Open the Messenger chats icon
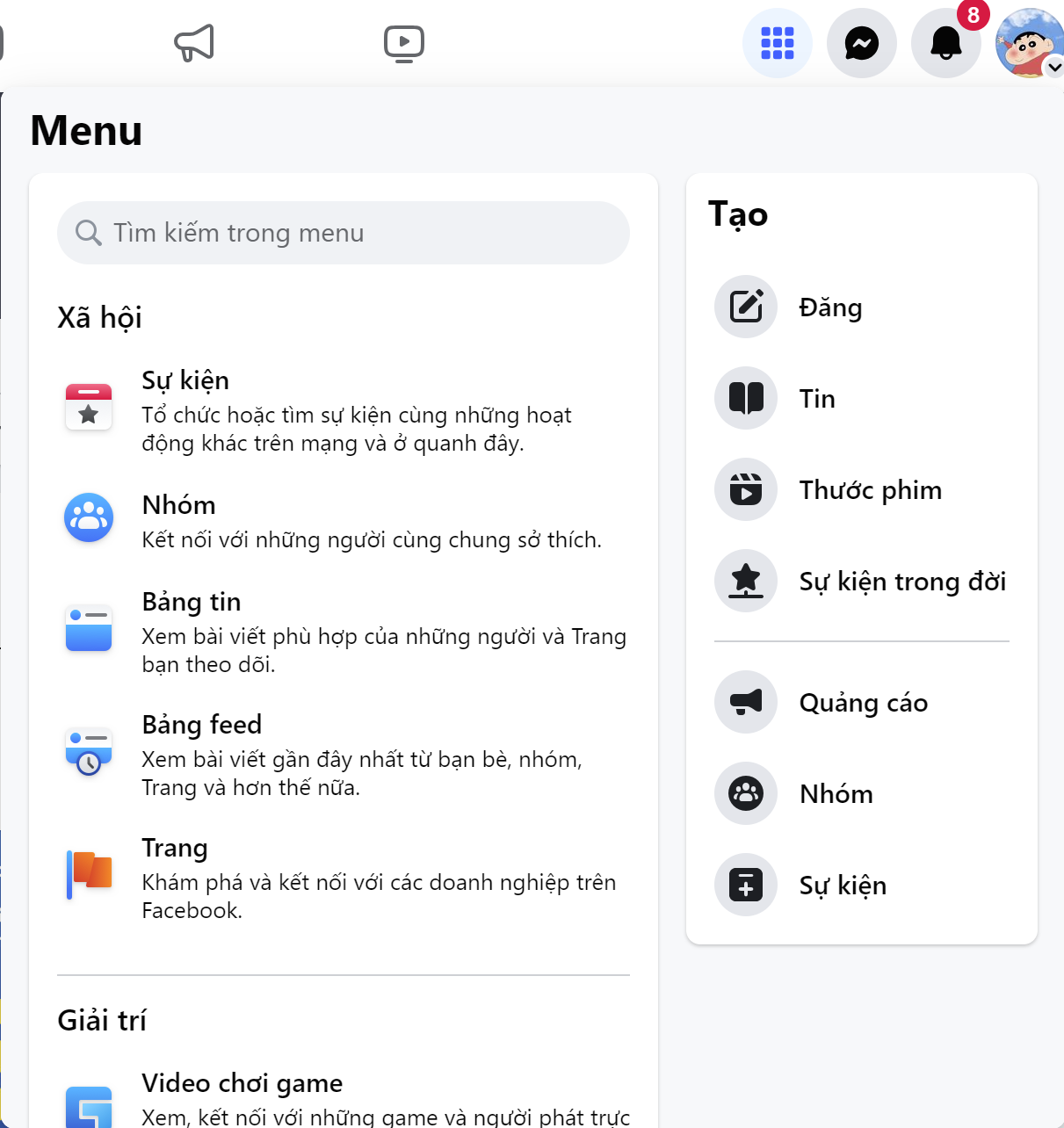This screenshot has height=1128, width=1064. [861, 43]
